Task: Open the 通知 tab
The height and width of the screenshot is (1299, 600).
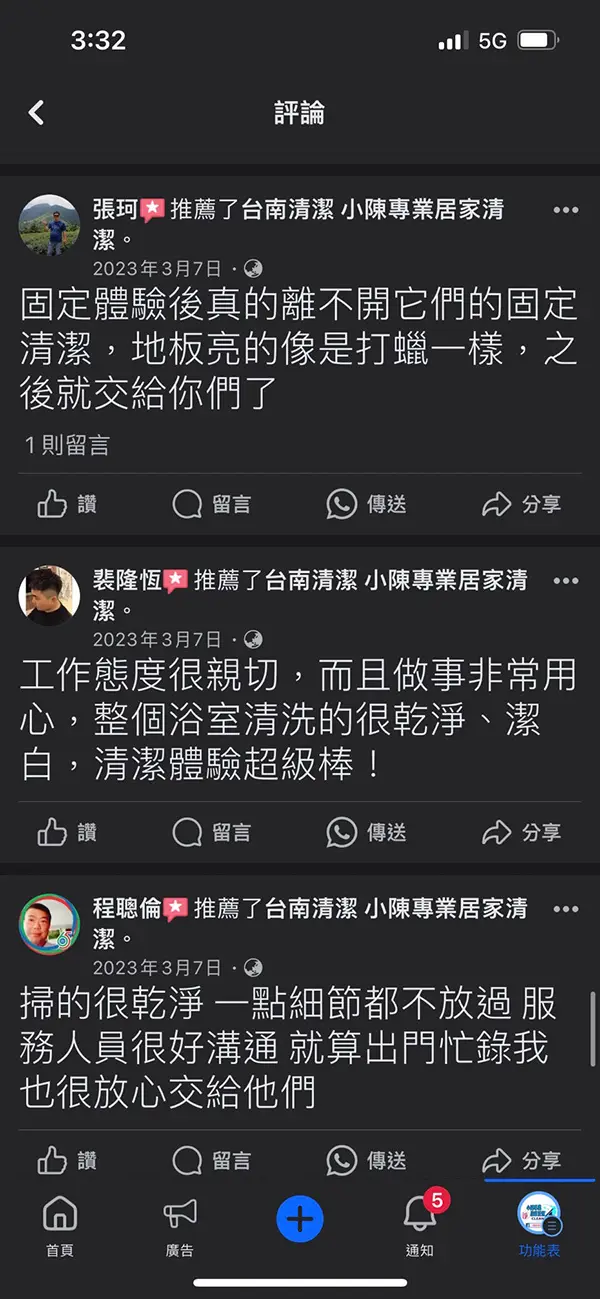Action: (420, 1225)
